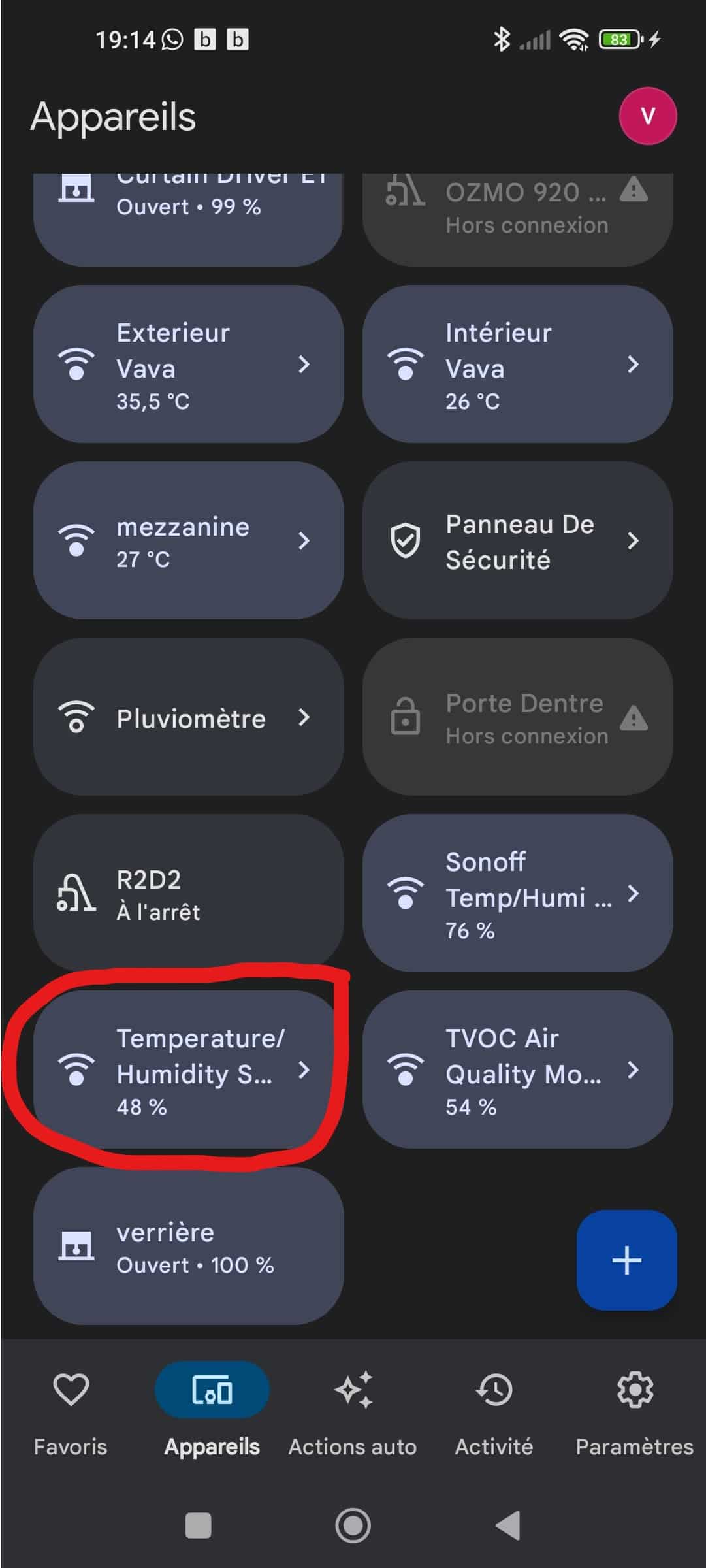Add a new device with the plus button
The height and width of the screenshot is (1568, 706).
[x=626, y=1260]
